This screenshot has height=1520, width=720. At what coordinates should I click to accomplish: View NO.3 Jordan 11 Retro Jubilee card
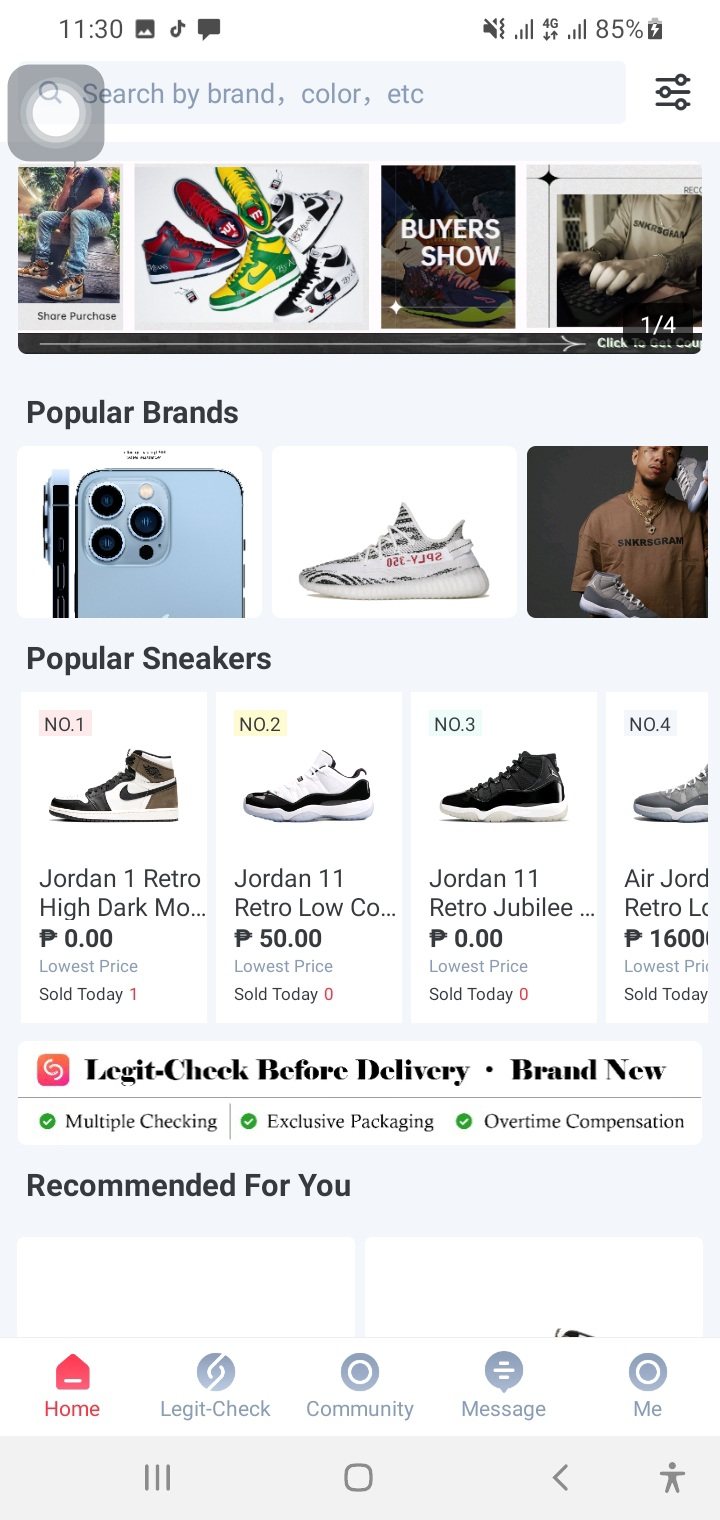coord(504,856)
